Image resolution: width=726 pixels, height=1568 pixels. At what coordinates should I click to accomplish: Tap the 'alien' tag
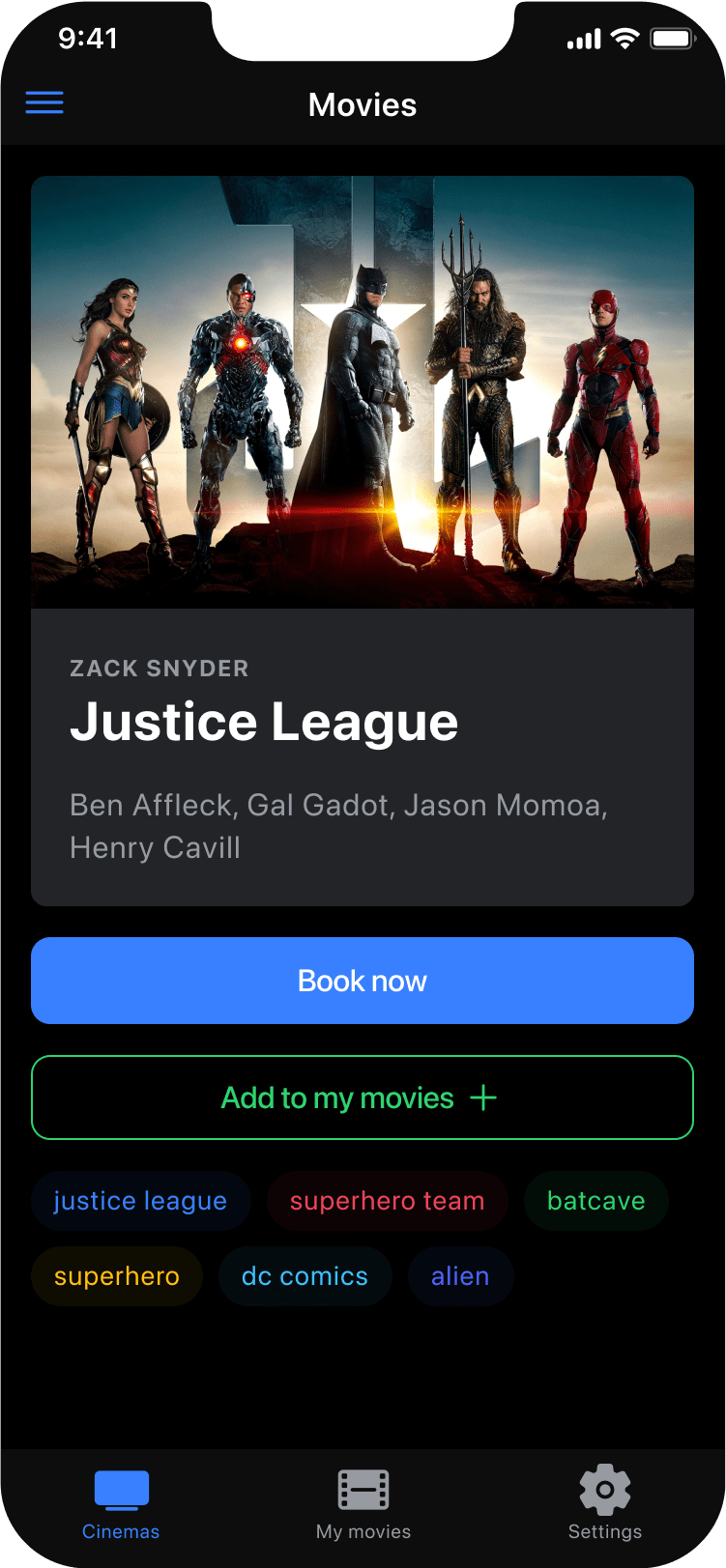(x=460, y=1275)
